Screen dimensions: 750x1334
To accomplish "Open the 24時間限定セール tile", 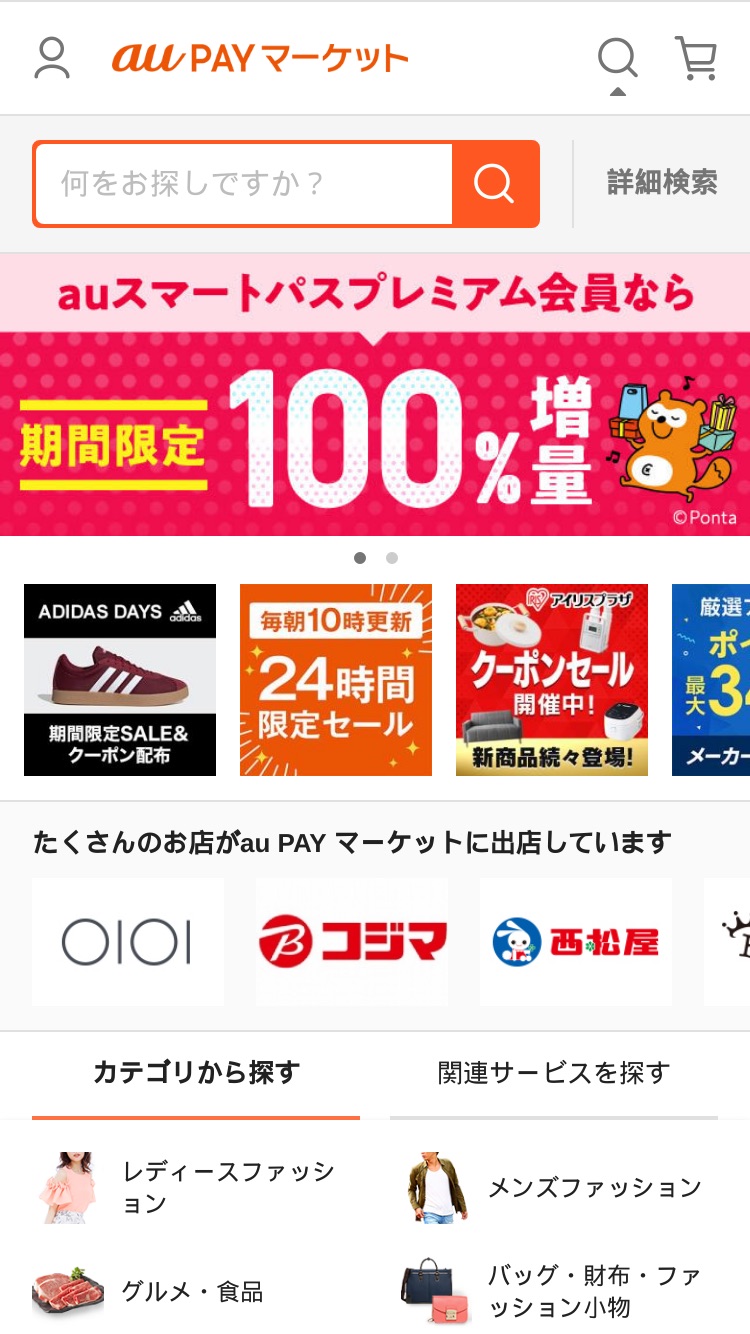I will point(336,680).
